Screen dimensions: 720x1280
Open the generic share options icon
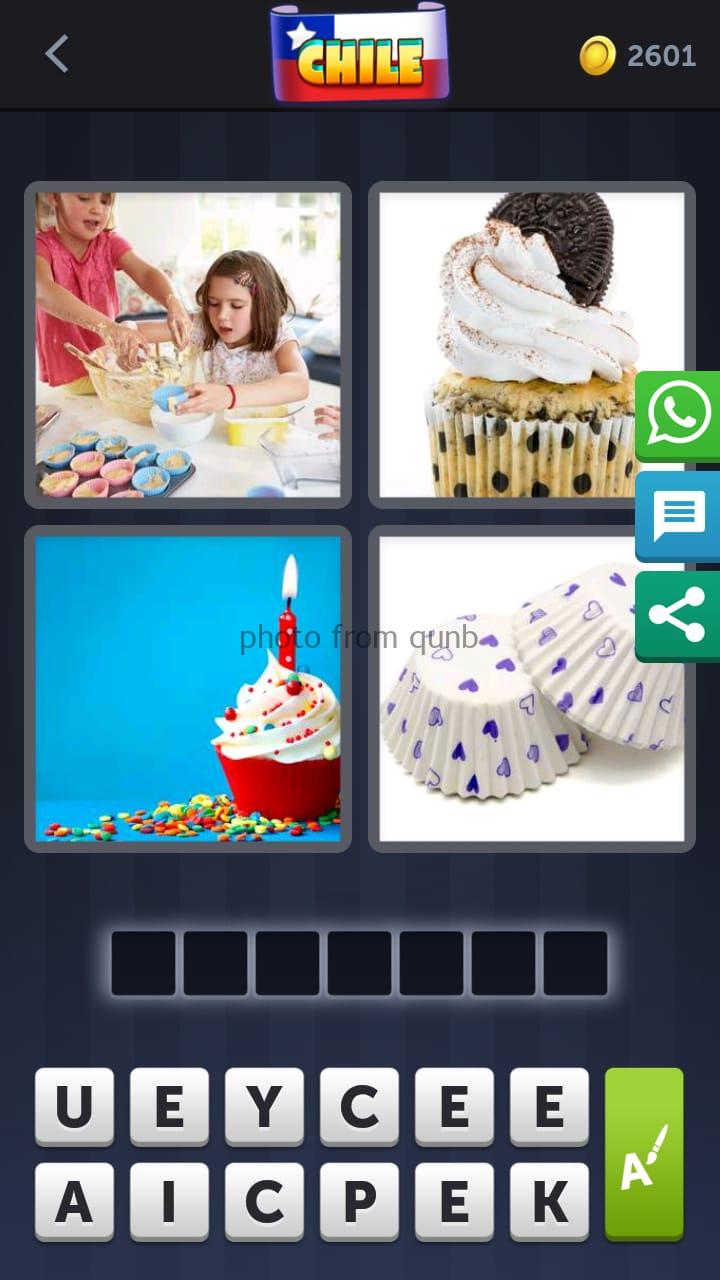pyautogui.click(x=679, y=616)
